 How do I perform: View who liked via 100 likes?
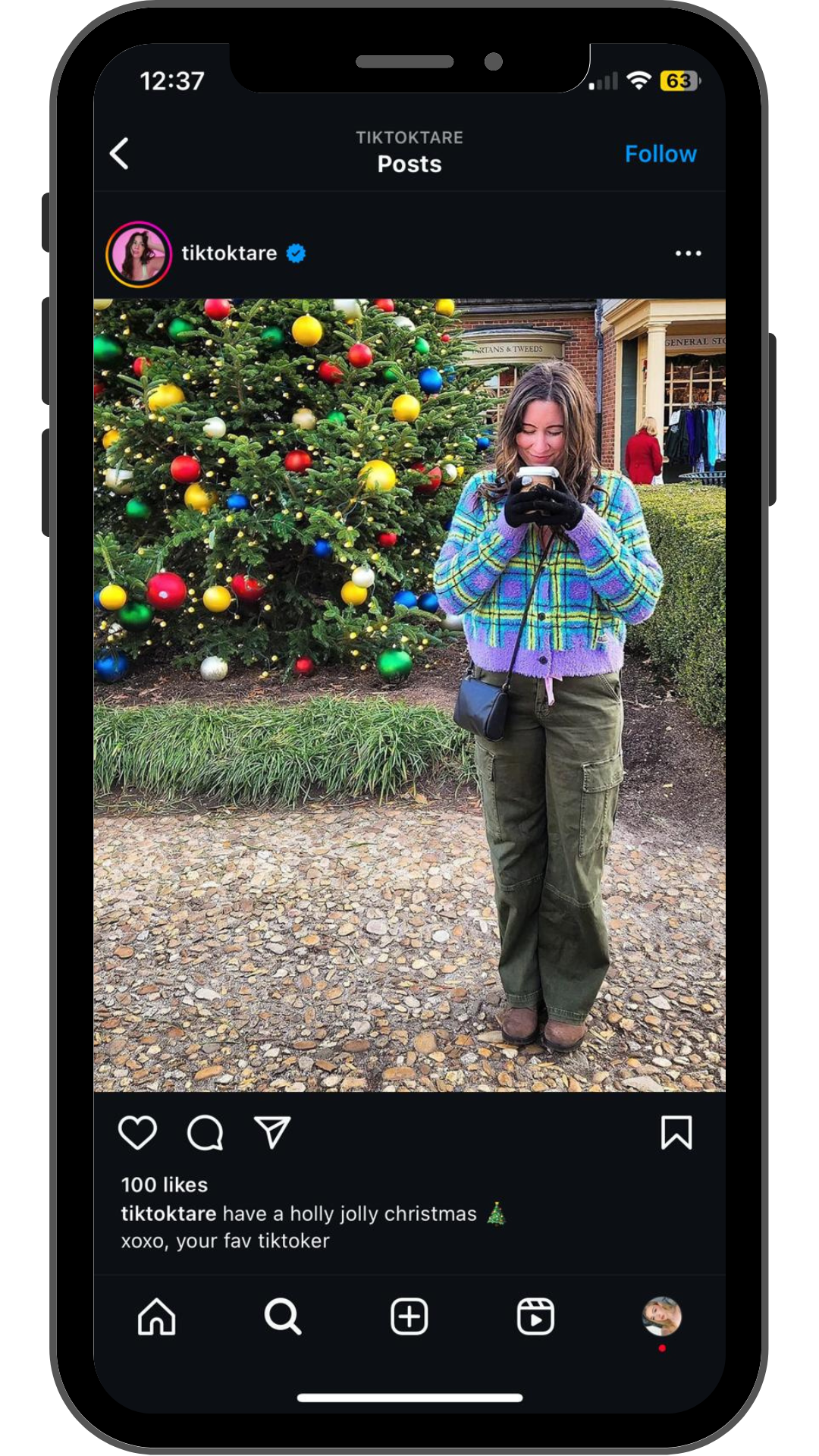tap(165, 1185)
